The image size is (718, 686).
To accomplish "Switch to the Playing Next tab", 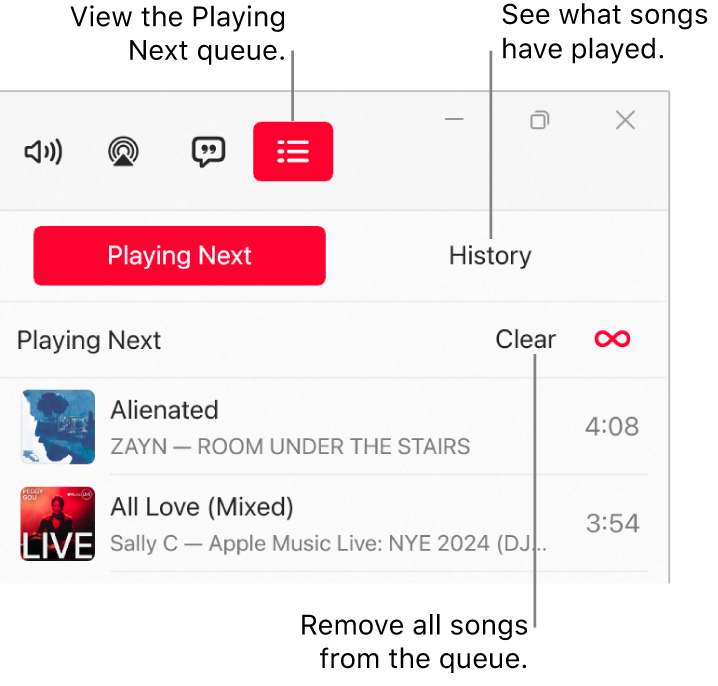I will tap(179, 255).
